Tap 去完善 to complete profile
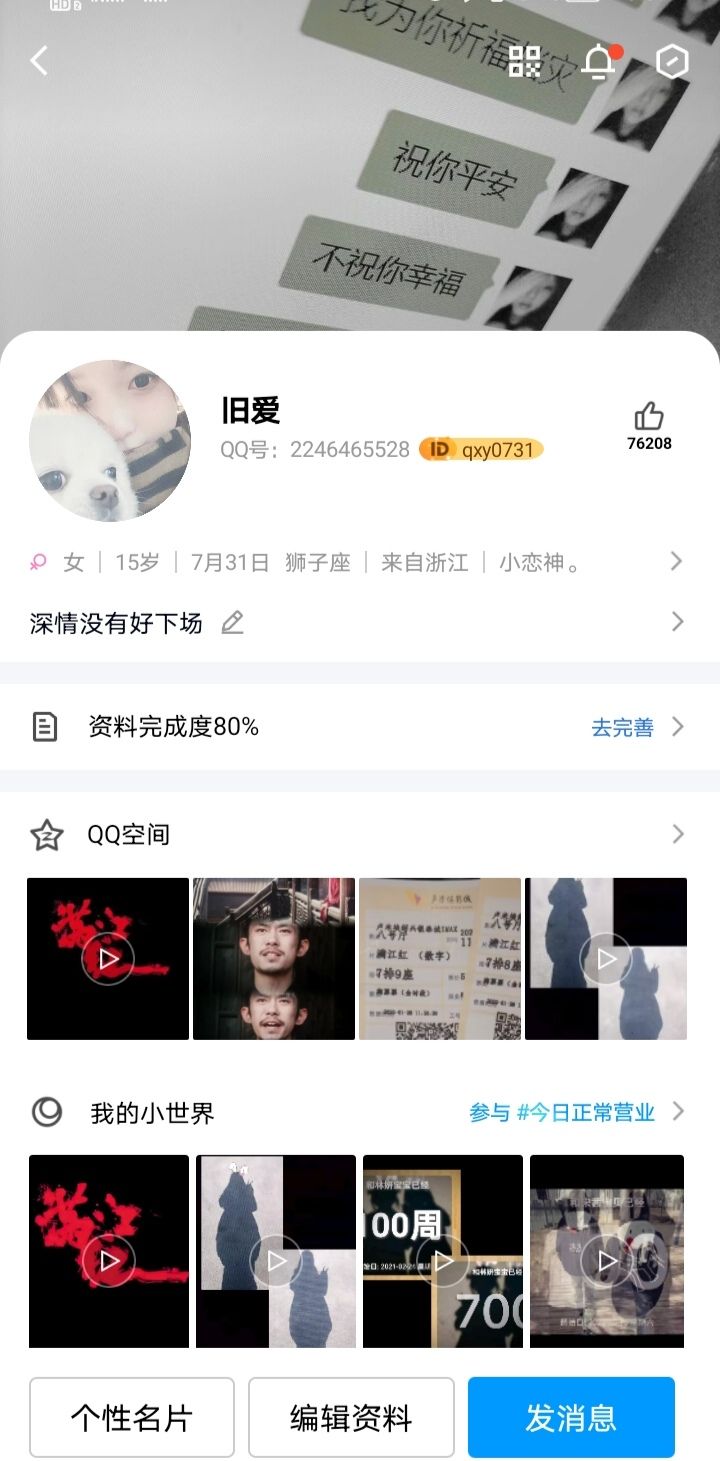Viewport: 720px width, 1461px height. [622, 727]
